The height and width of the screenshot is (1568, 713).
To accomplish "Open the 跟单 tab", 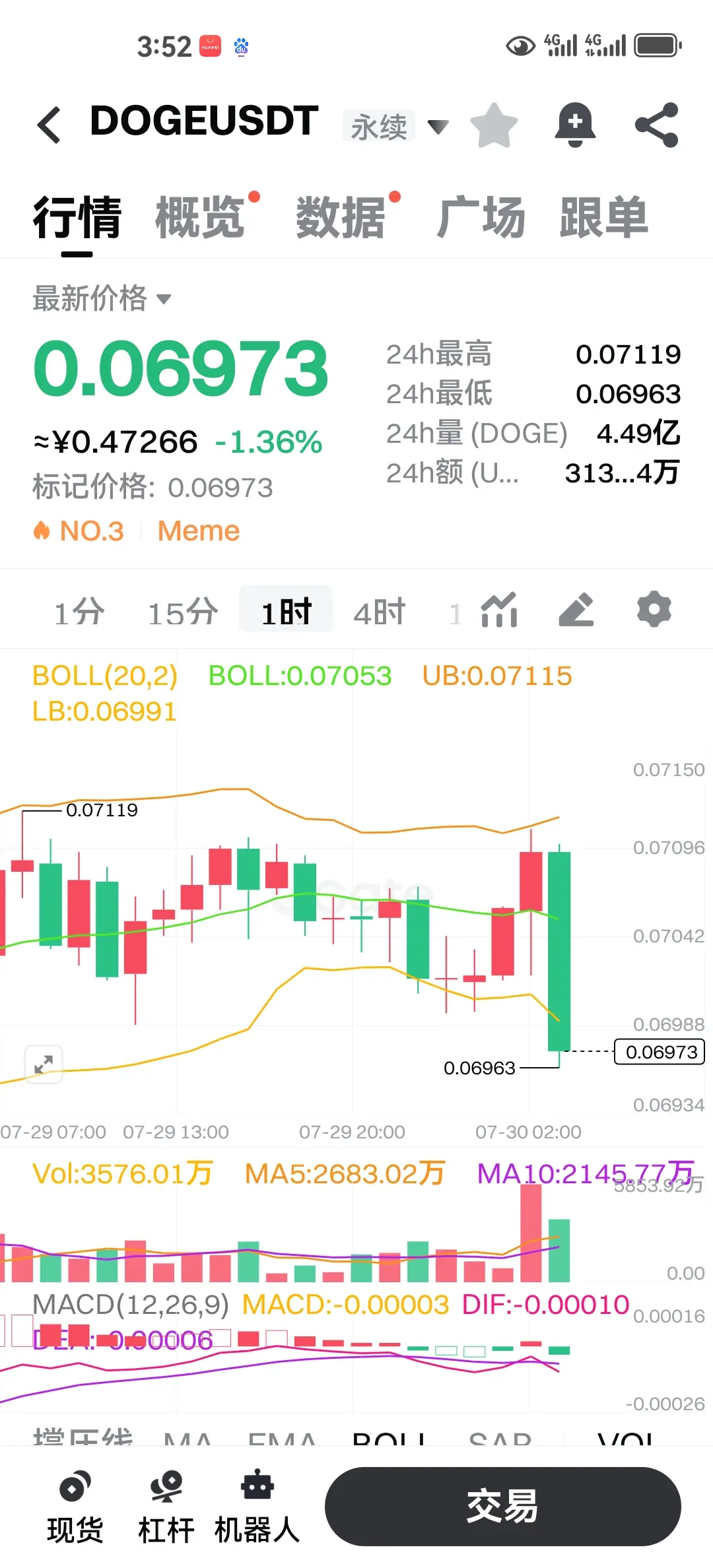I will click(604, 217).
